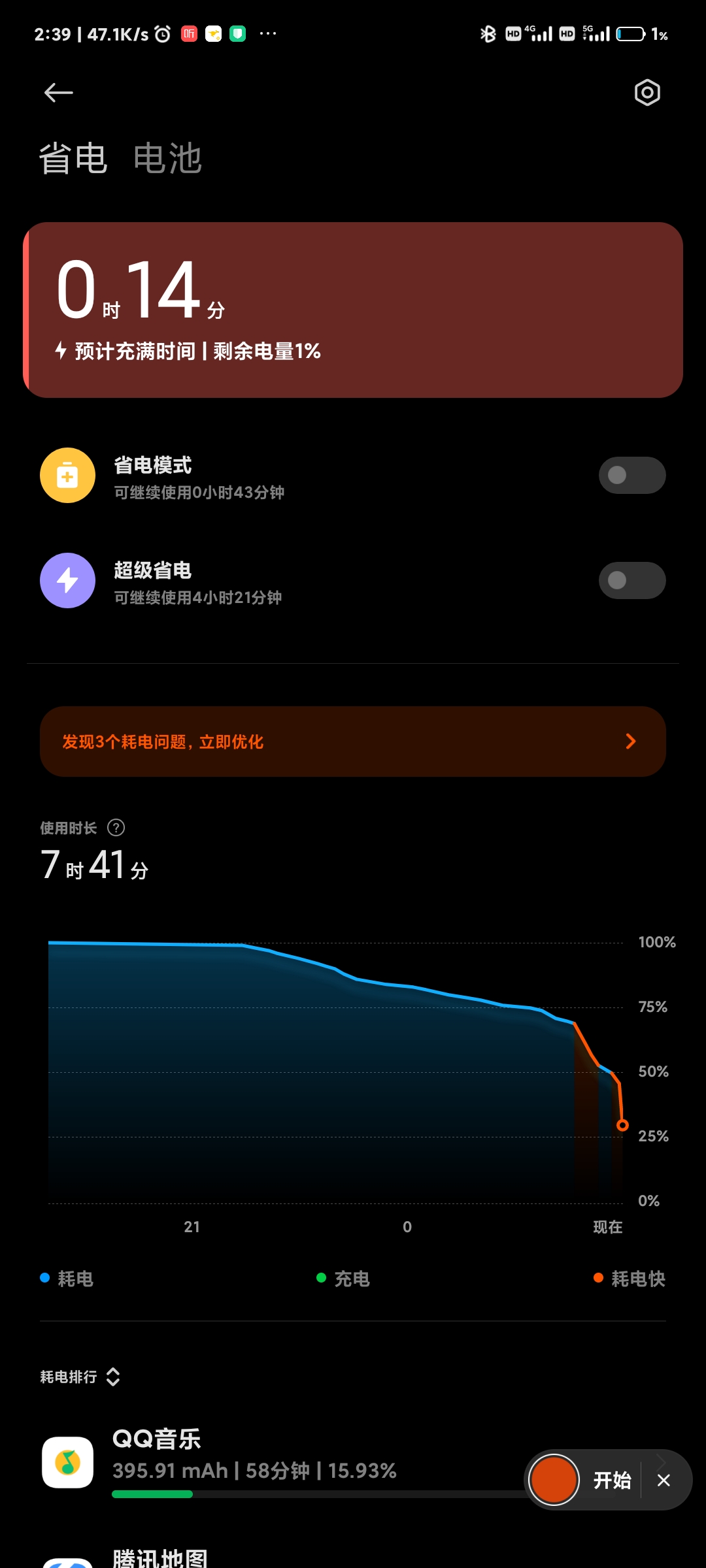Close the floating recorder widget
Screen dimensions: 706x1568
[x=664, y=1480]
